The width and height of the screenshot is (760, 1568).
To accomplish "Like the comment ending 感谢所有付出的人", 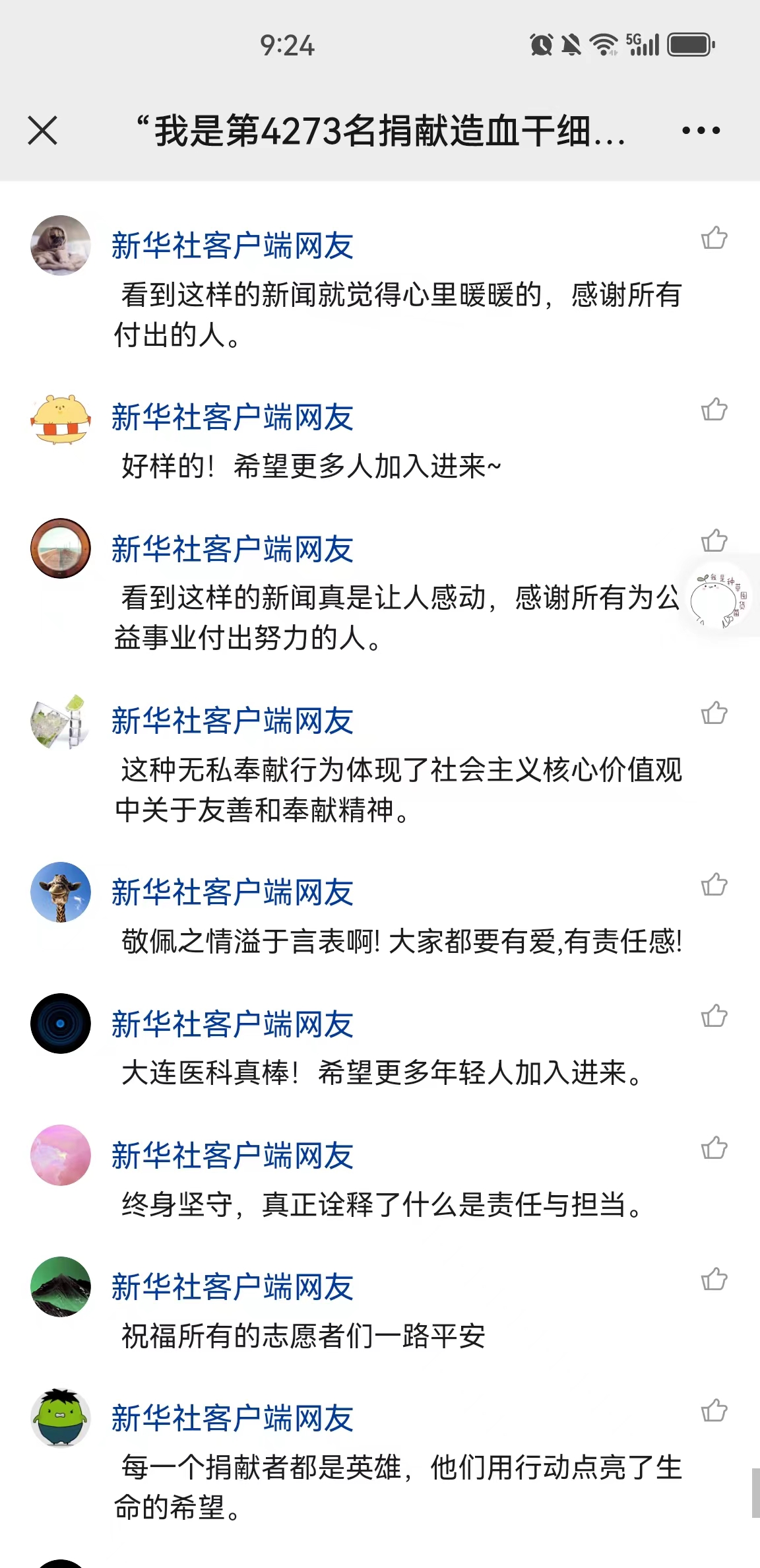I will (714, 238).
